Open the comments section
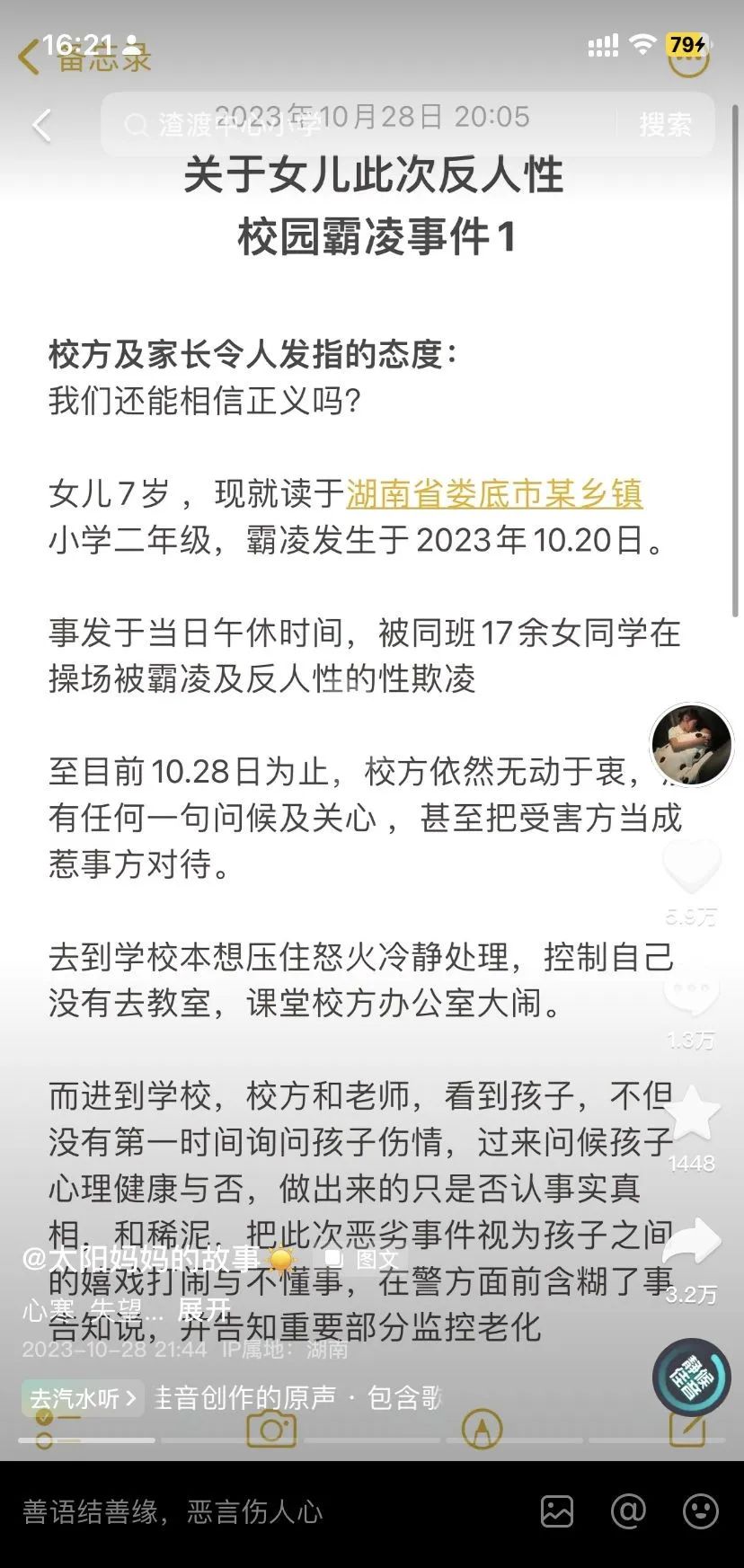This screenshot has height=1568, width=744. (691, 991)
